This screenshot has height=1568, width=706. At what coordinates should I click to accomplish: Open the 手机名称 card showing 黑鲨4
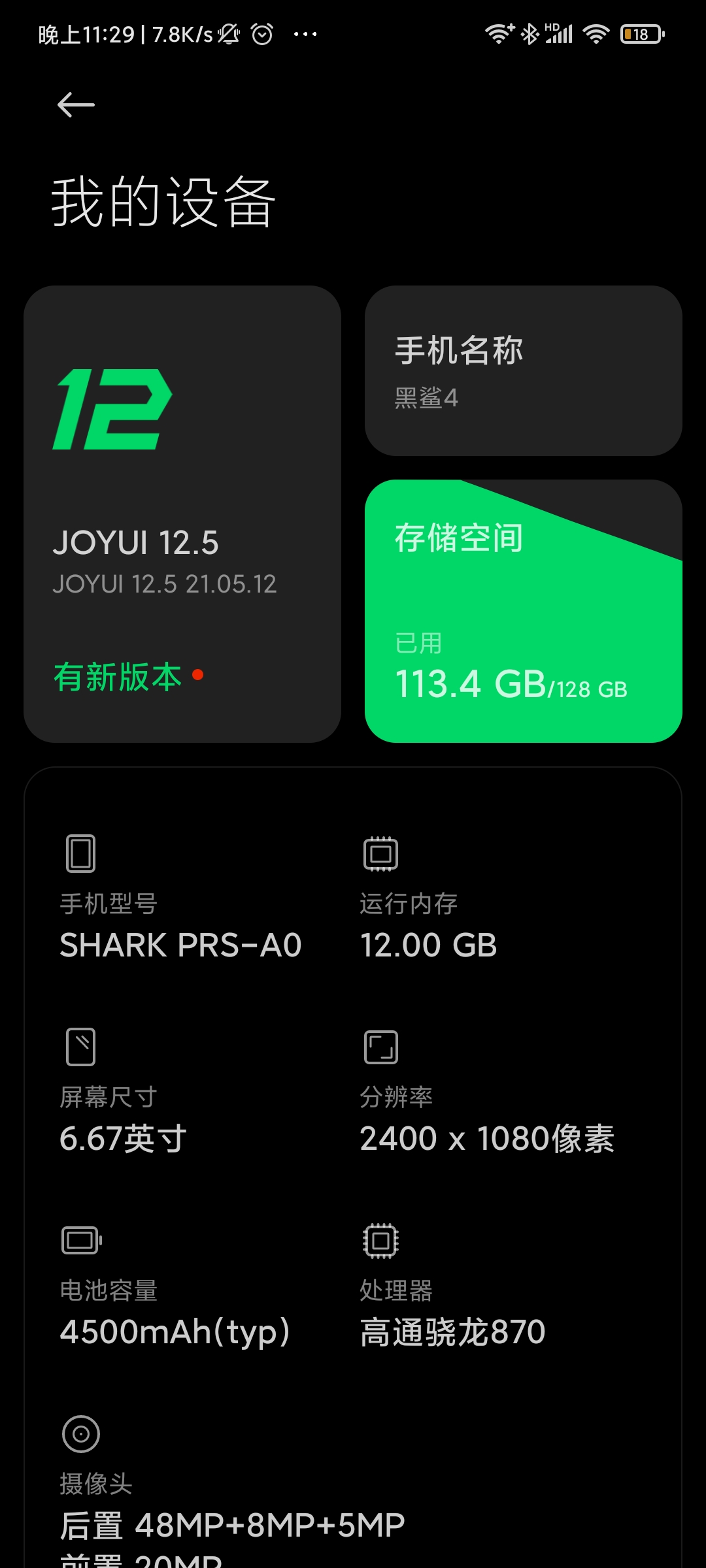click(x=523, y=370)
